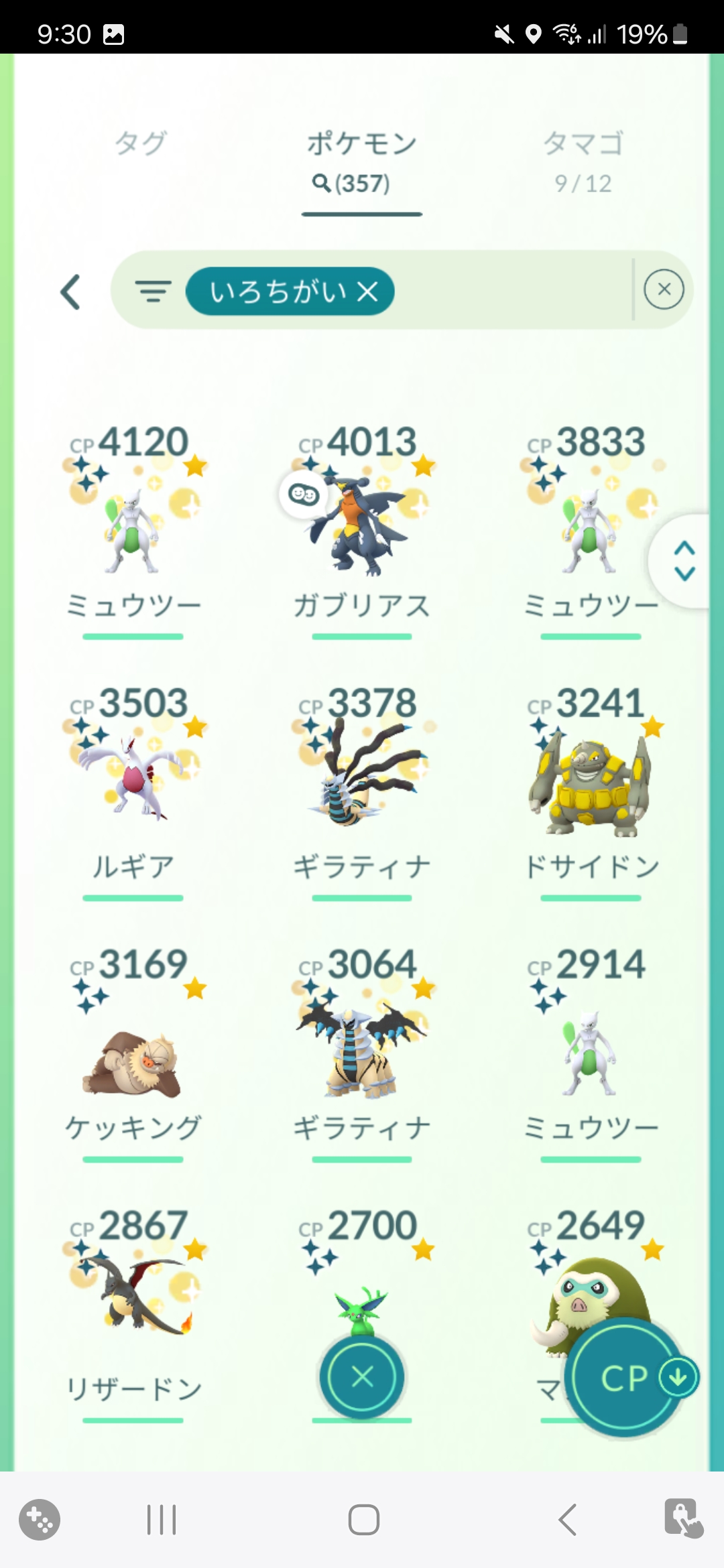The height and width of the screenshot is (1568, 724).
Task: Go to the Android home screen
Action: (x=363, y=1520)
